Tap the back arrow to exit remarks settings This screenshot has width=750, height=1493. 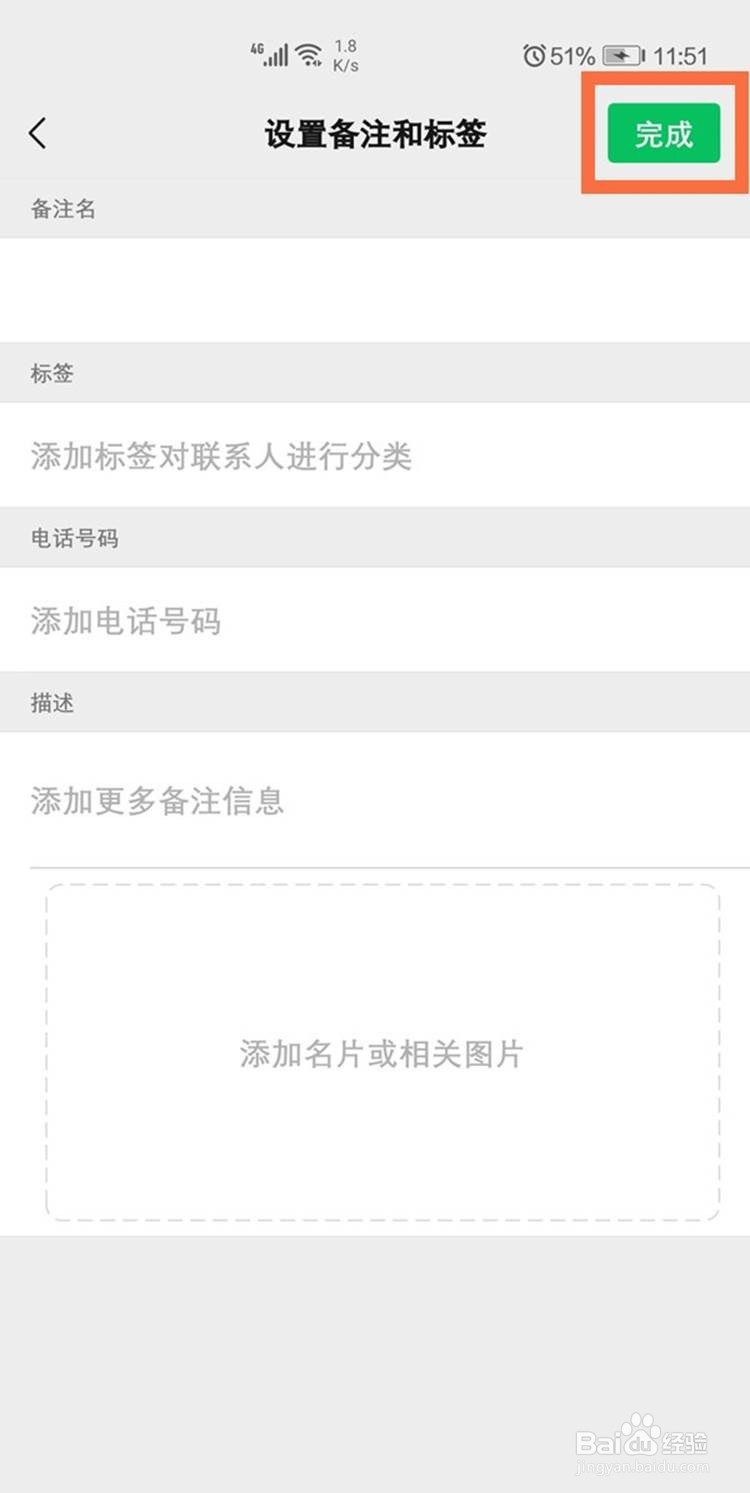38,133
